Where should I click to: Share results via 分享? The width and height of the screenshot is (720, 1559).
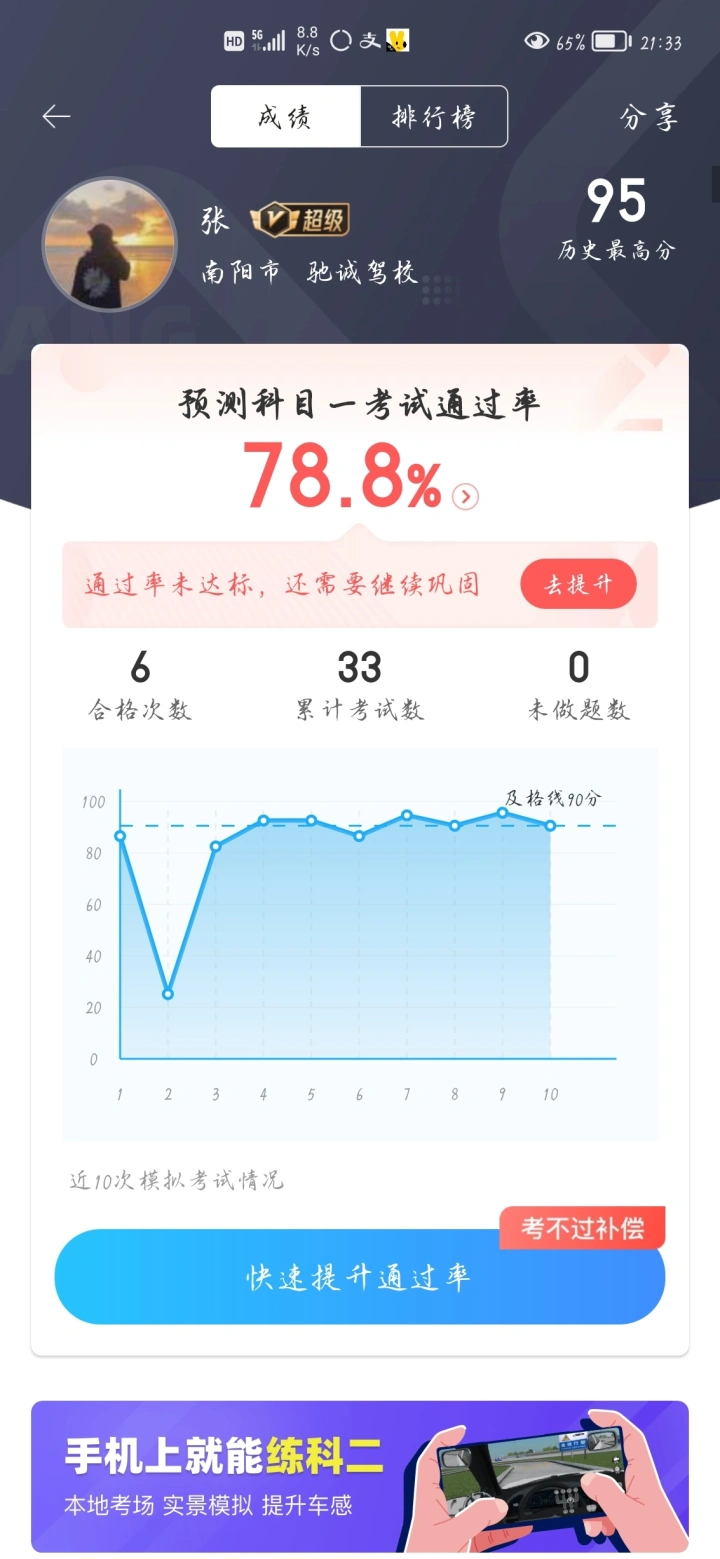point(649,117)
